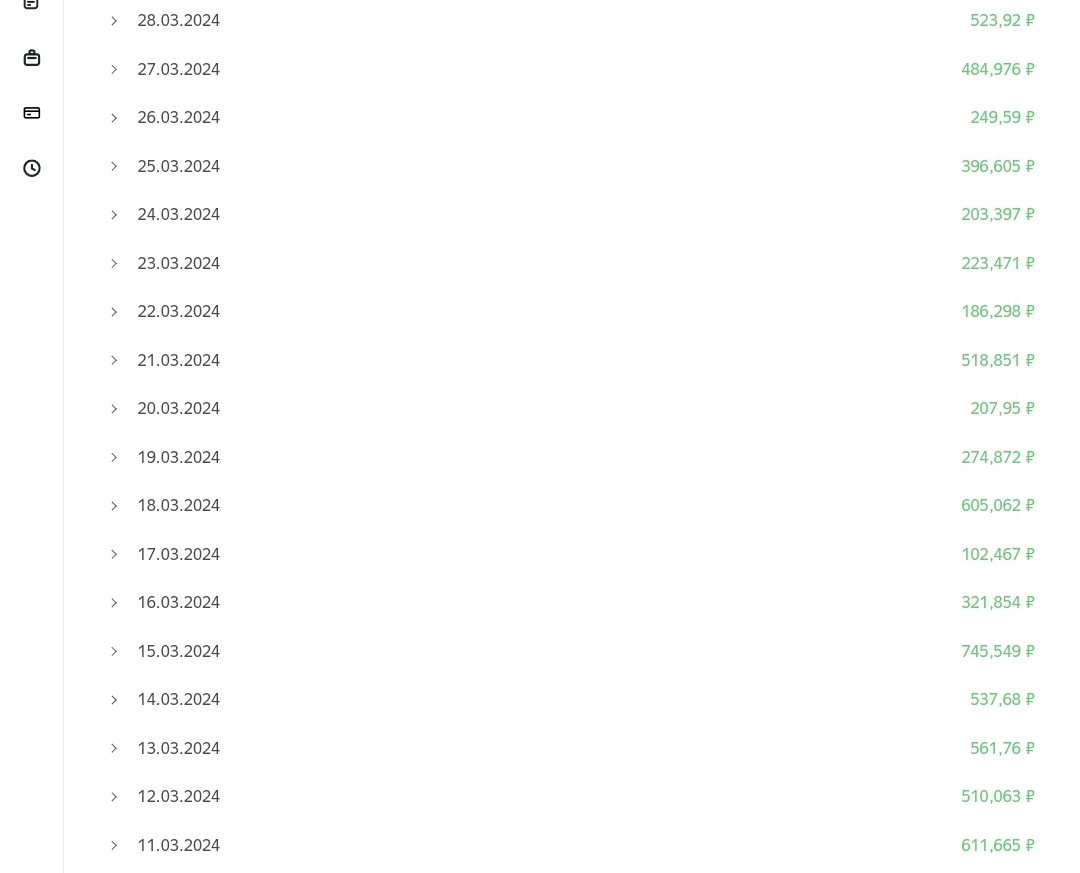Open the clock history section in the sidebar
Screen dimensions: 1080x873
tap(32, 168)
